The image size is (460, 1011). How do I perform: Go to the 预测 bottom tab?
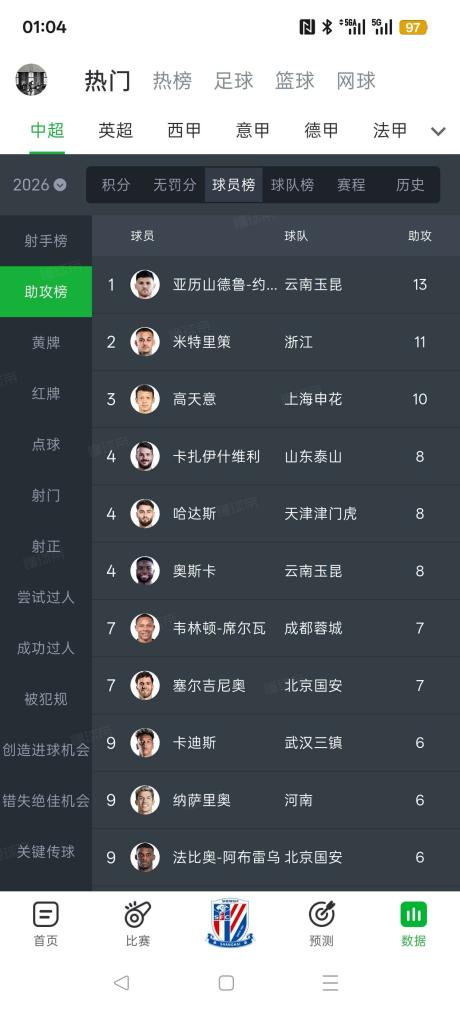click(321, 923)
